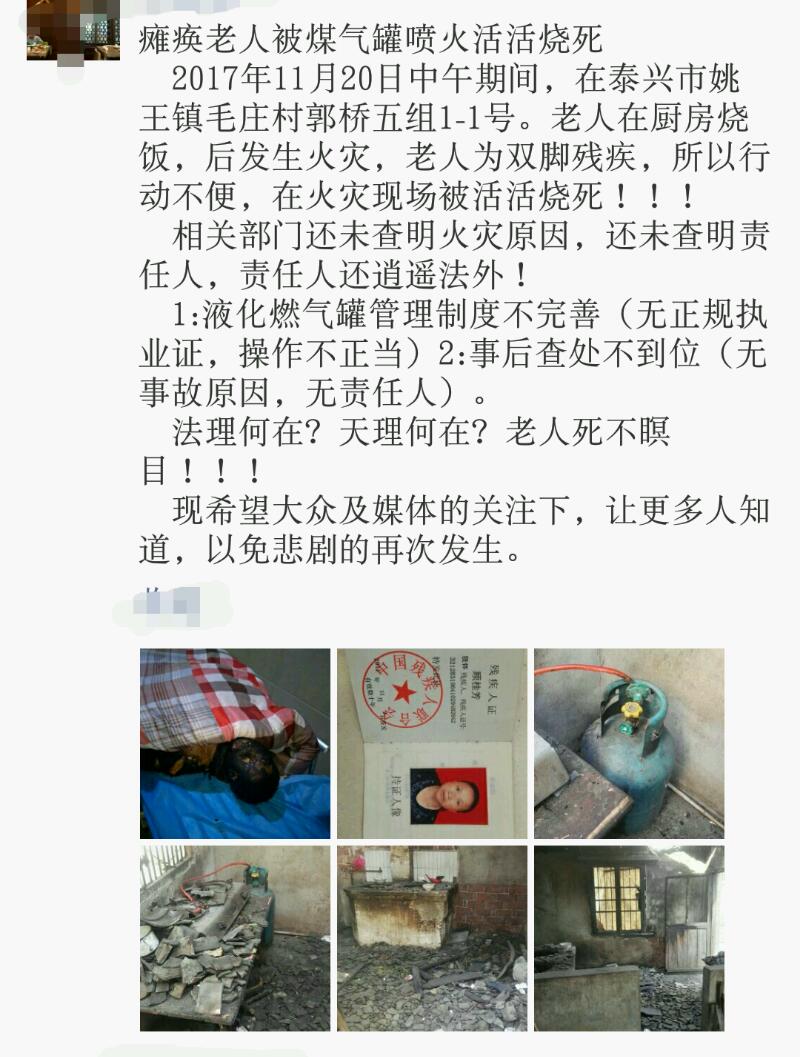Enlarge the green gas cylinder photo
This screenshot has height=1057, width=800.
coord(628,743)
